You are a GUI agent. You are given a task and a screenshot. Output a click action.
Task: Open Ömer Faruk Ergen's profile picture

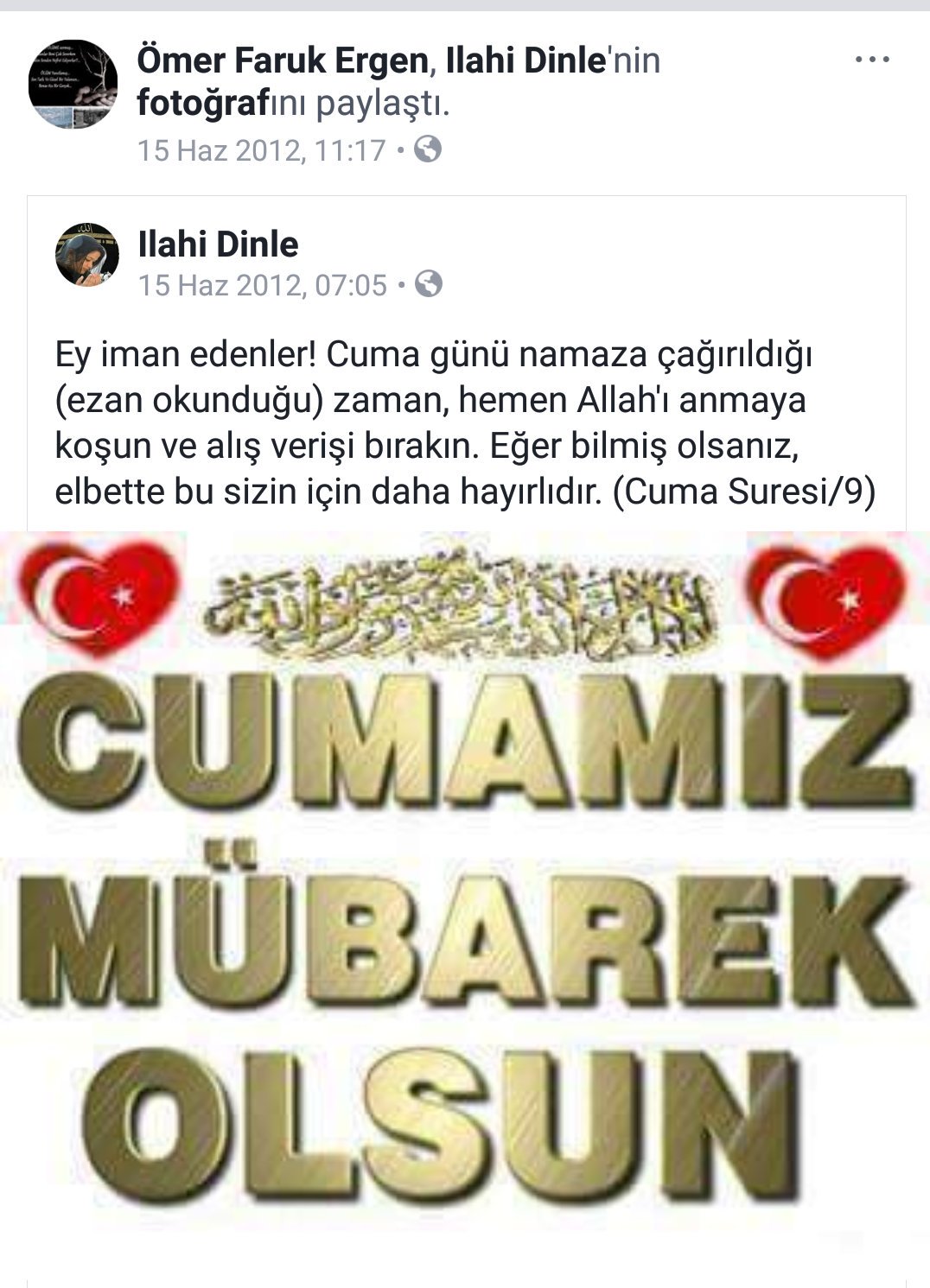pyautogui.click(x=73, y=84)
